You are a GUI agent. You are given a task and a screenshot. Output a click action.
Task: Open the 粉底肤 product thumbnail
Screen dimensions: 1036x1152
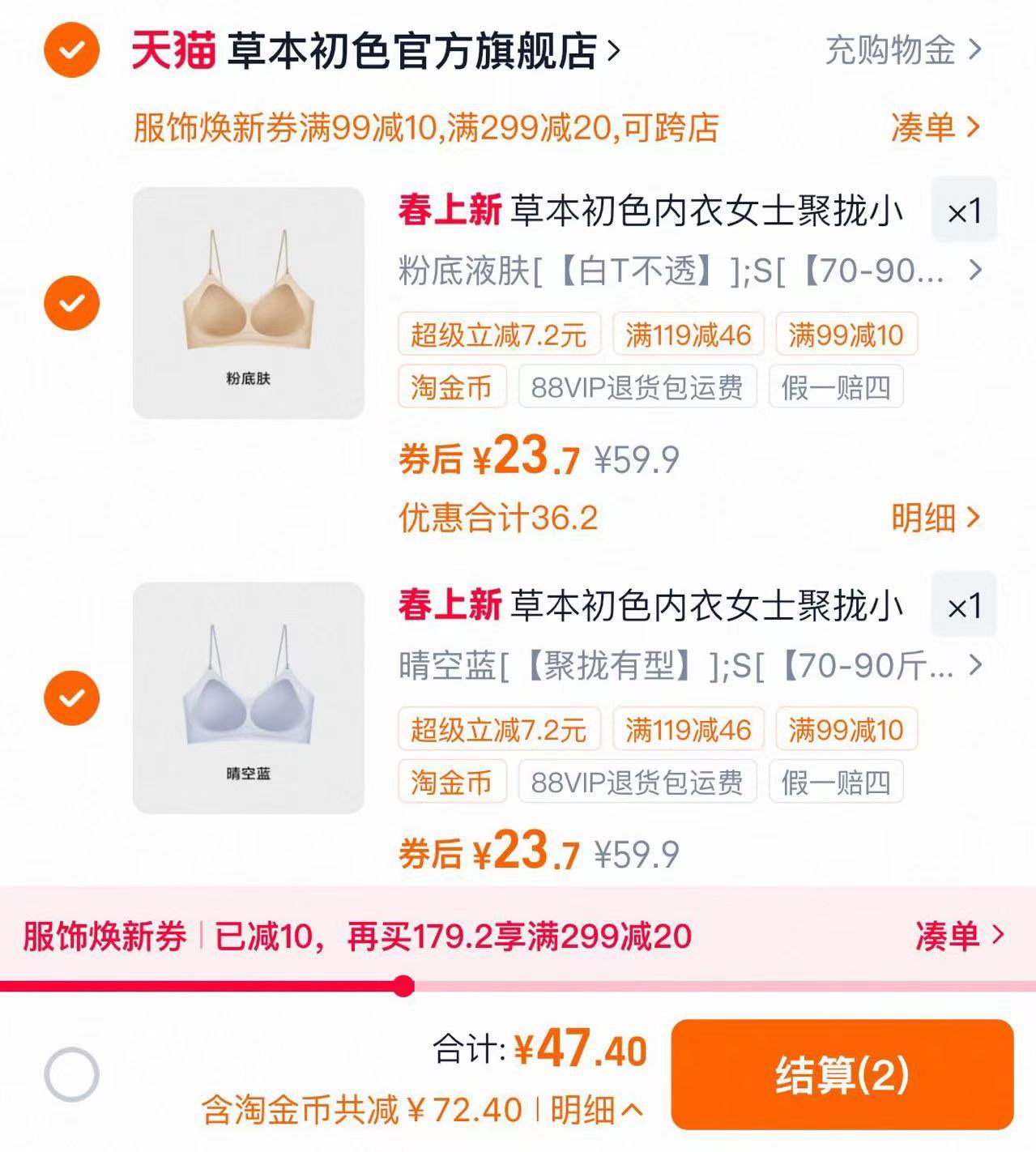pos(249,303)
